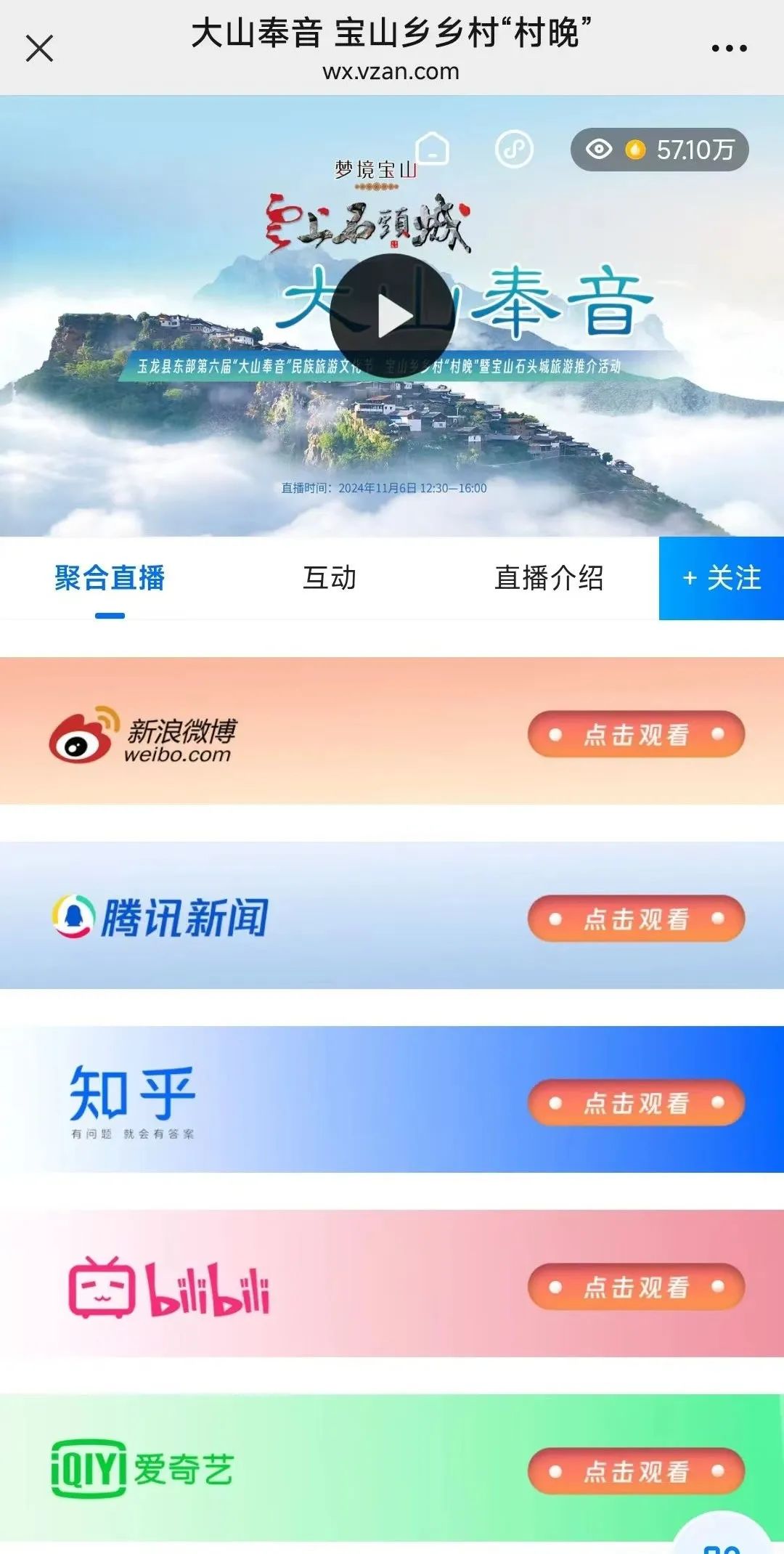Switch to the 互动 tab
The height and width of the screenshot is (1554, 784).
[330, 579]
